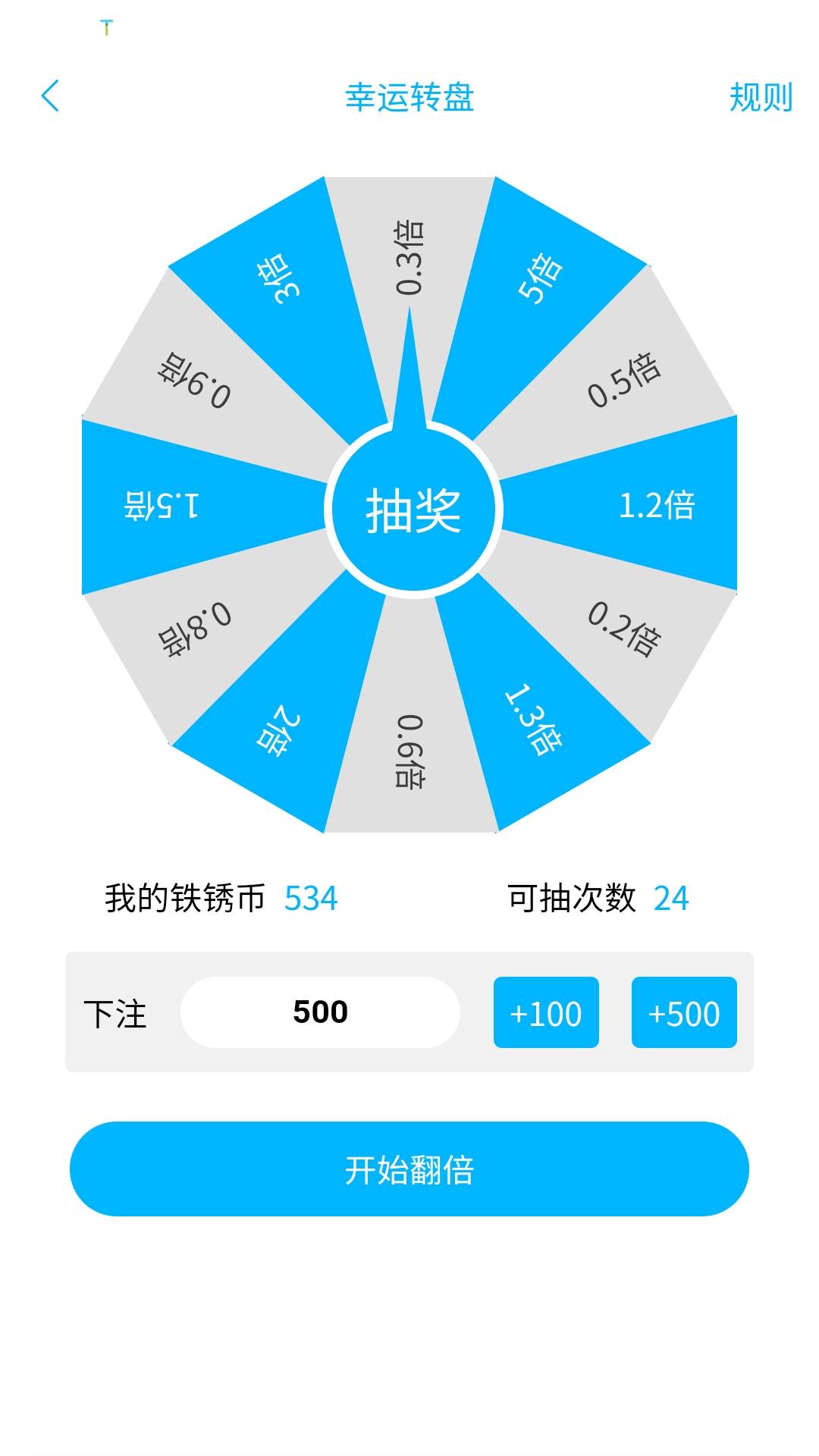Edit the 下注 bet amount field

click(320, 1012)
